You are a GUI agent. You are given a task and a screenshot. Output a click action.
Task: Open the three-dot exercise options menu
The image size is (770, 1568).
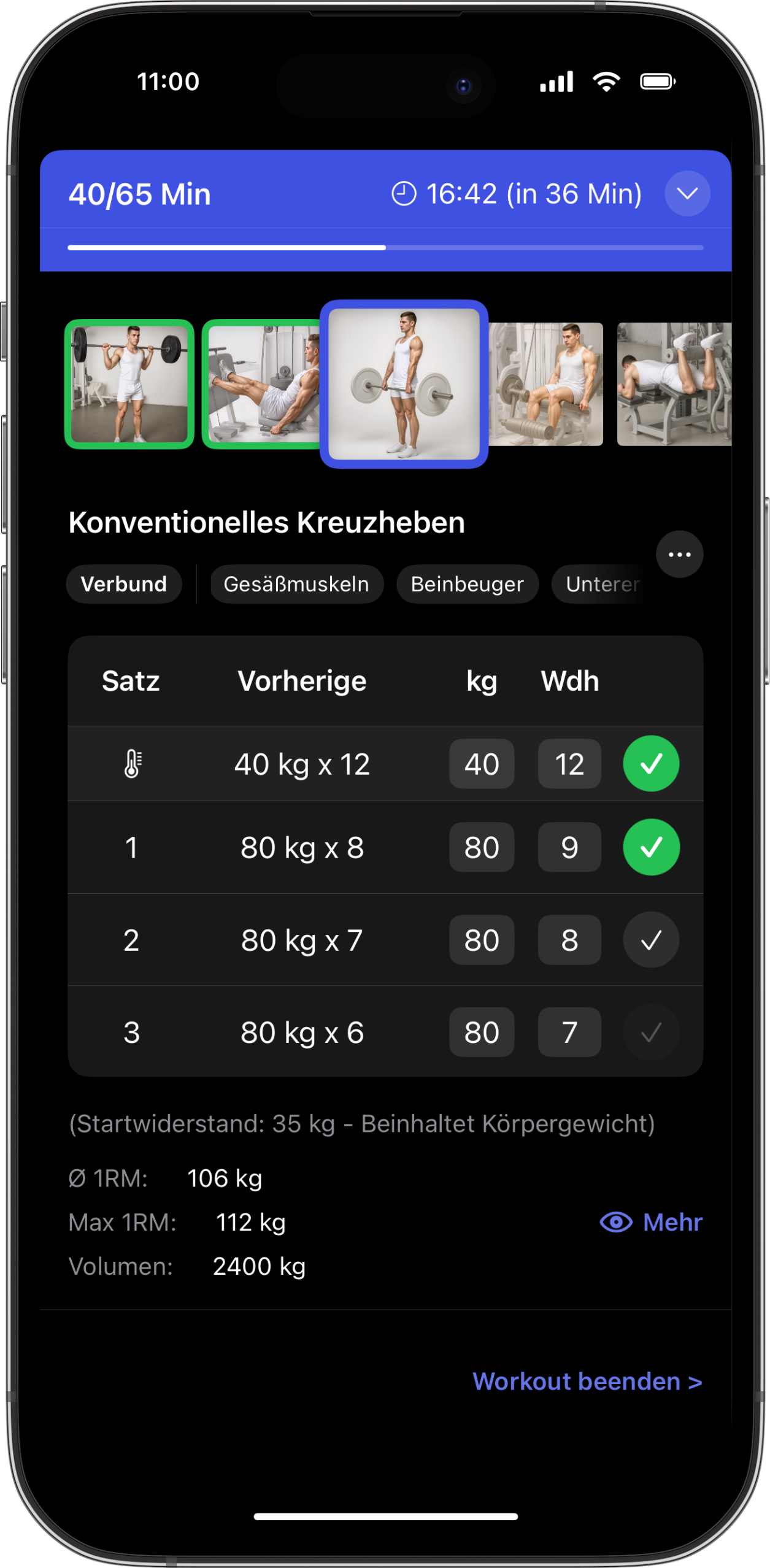(x=679, y=555)
